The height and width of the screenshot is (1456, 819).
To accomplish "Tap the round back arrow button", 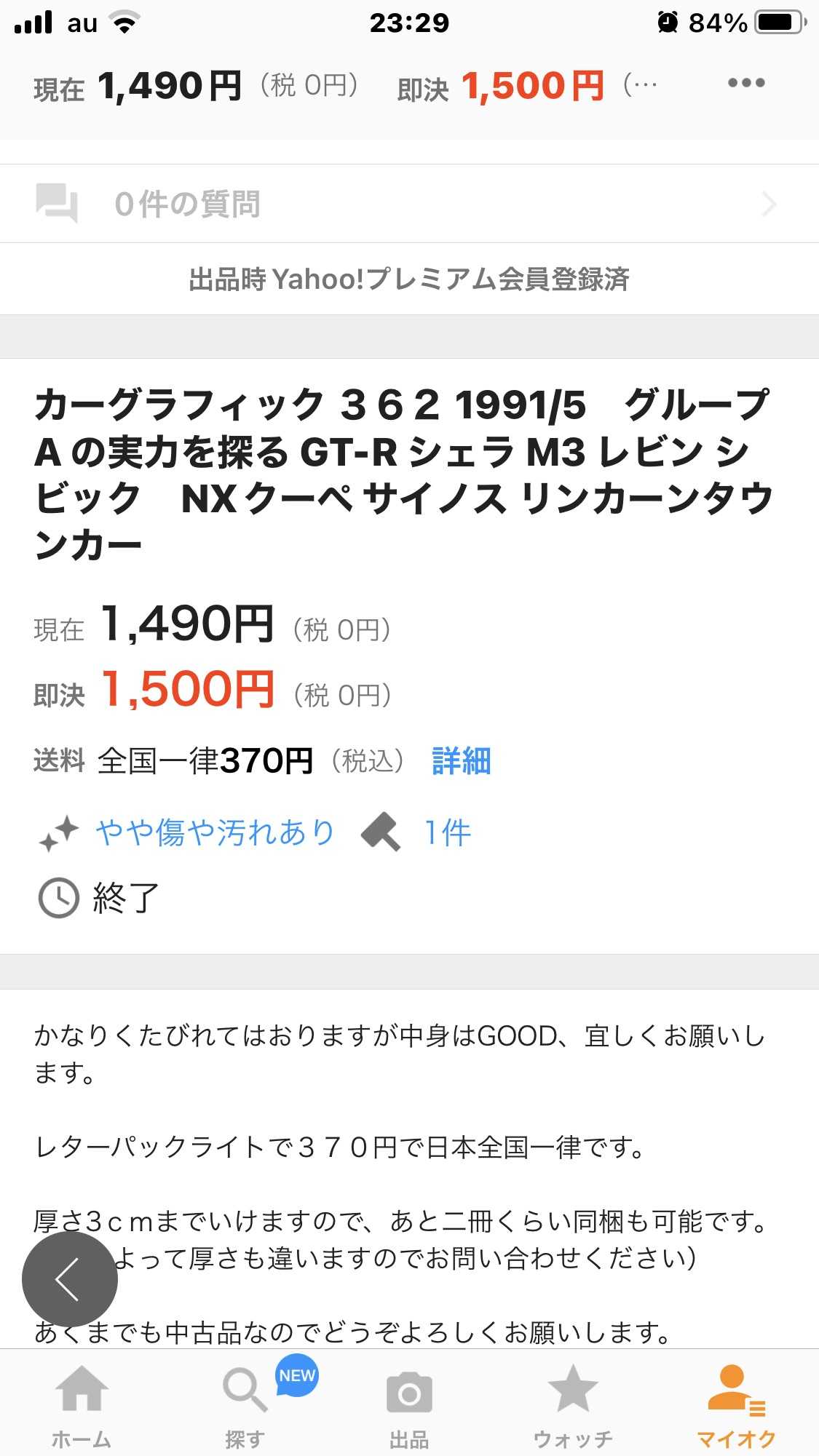I will coord(69,1279).
